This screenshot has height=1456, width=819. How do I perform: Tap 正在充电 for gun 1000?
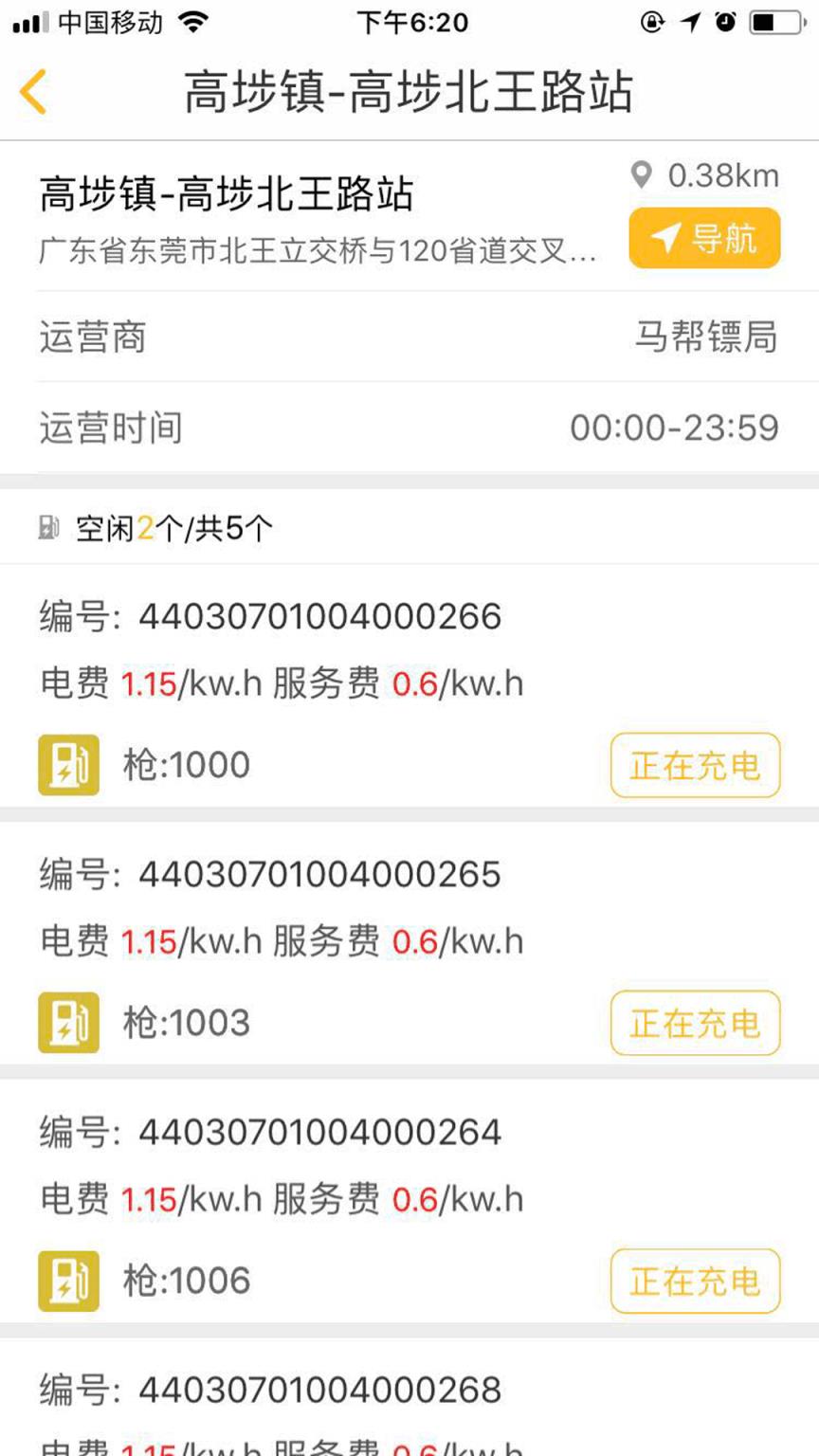[x=695, y=765]
